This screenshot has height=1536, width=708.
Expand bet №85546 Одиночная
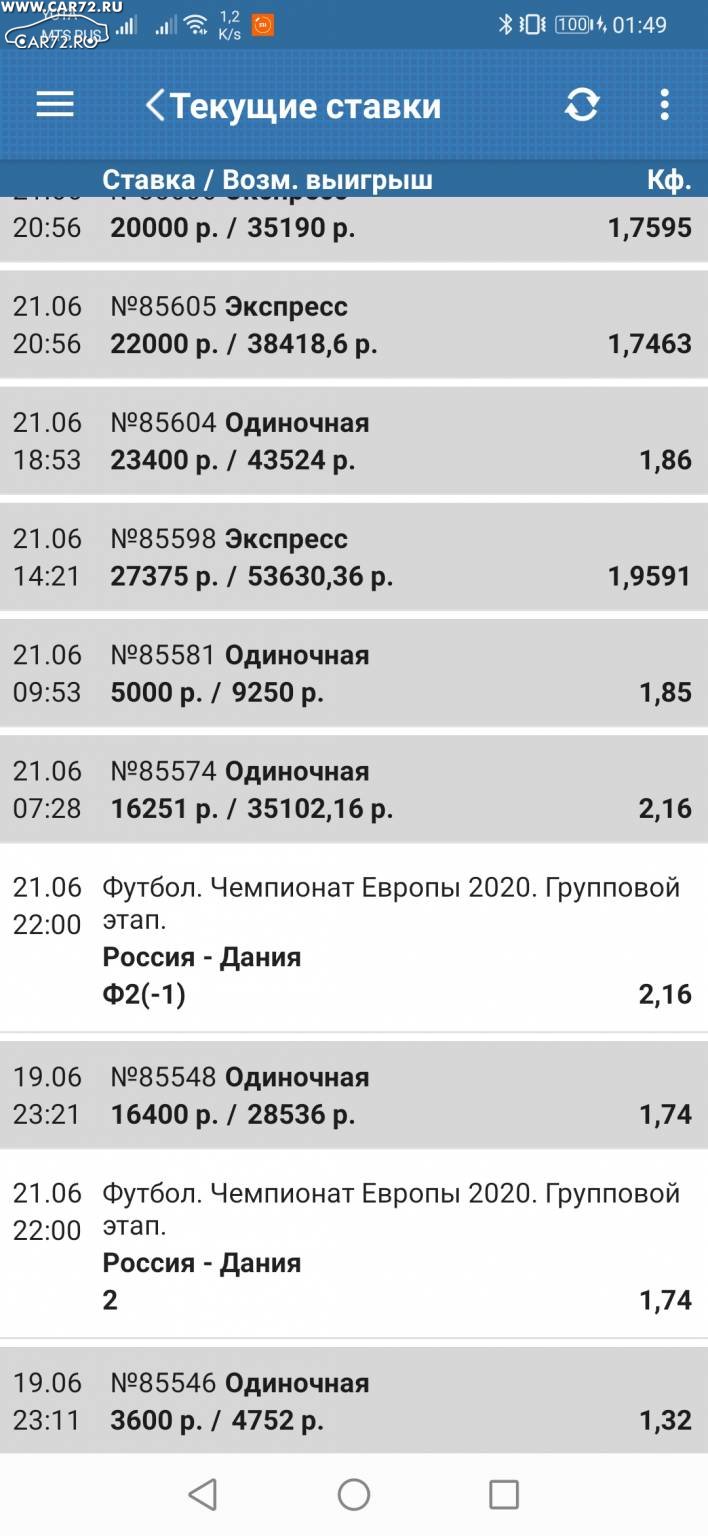click(x=354, y=1400)
